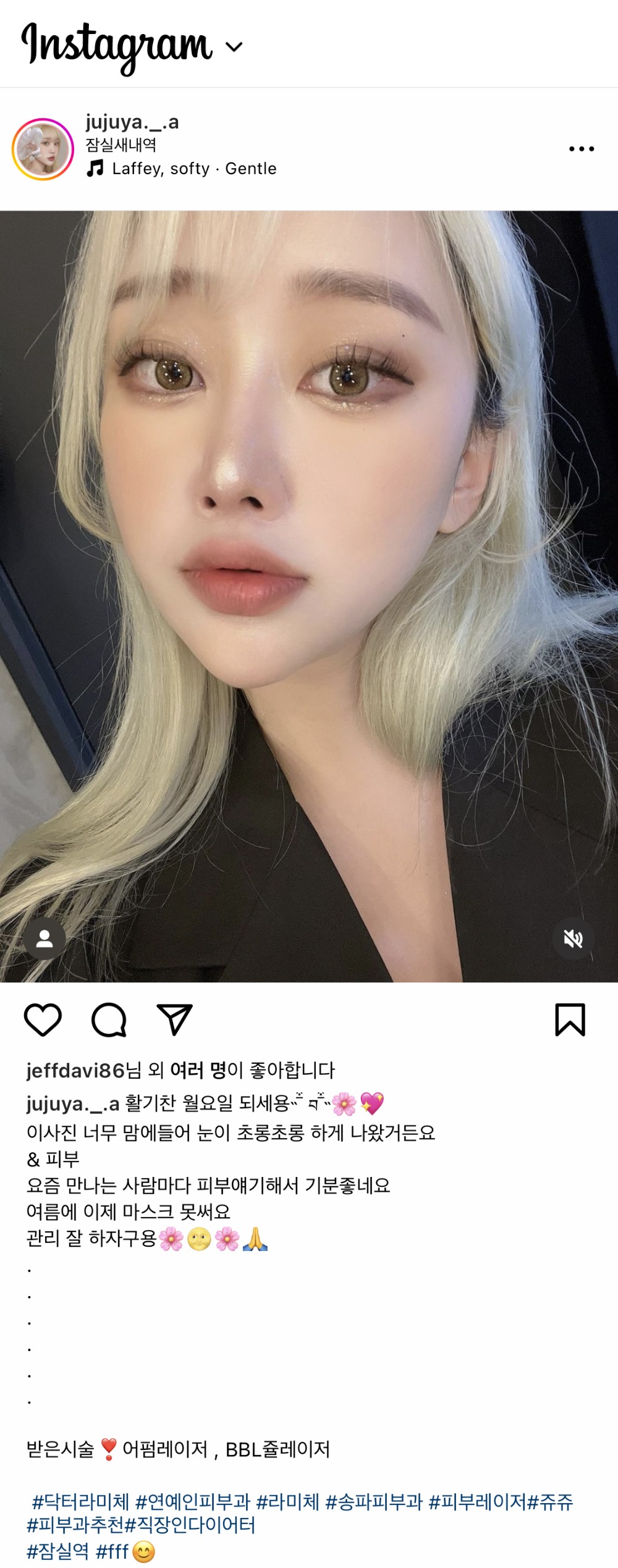Viewport: 618px width, 1568px height.
Task: Open the #직장인다이어터 hashtag
Action: (x=190, y=1525)
